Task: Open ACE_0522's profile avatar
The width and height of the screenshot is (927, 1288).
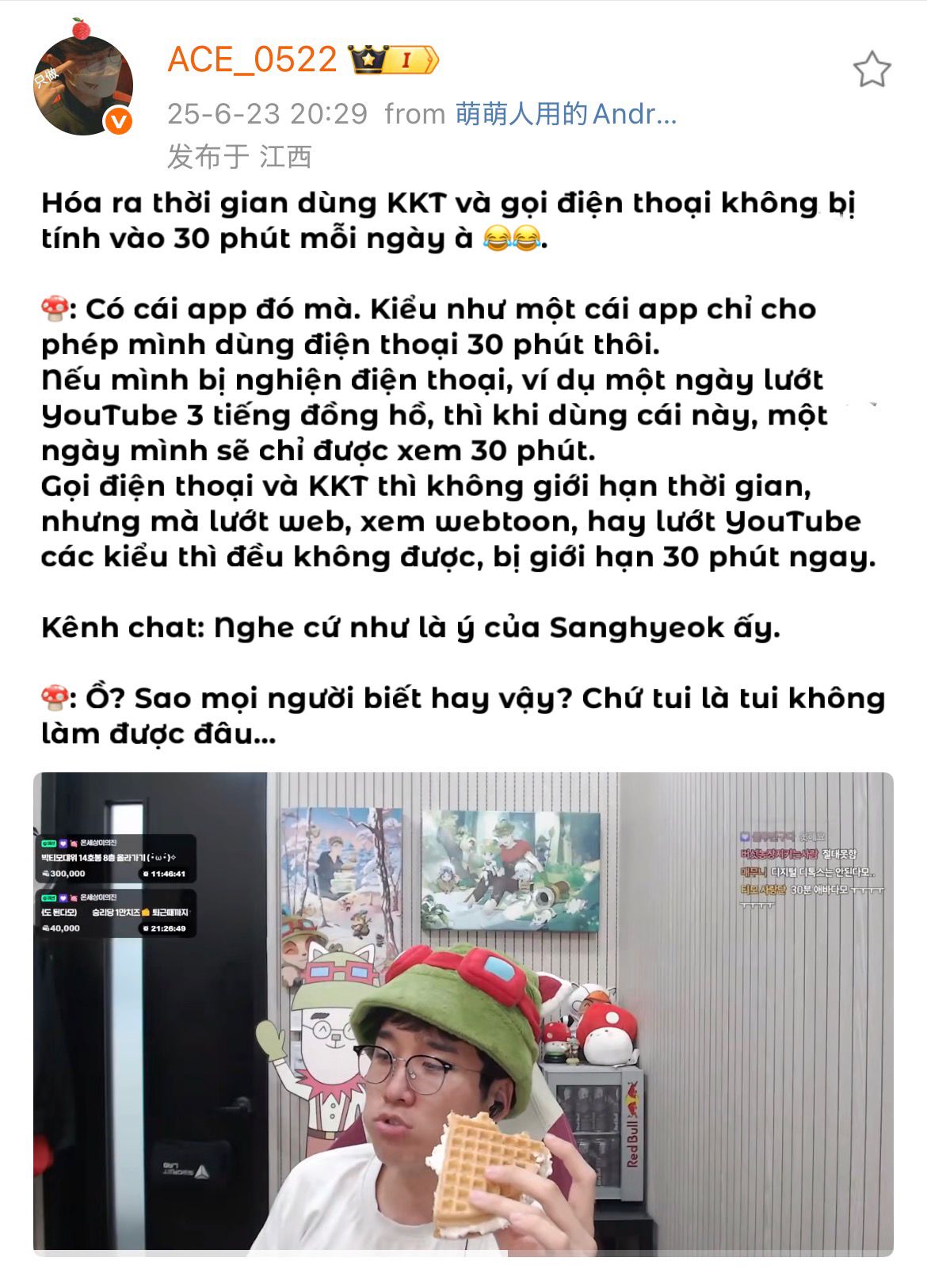Action: click(82, 84)
